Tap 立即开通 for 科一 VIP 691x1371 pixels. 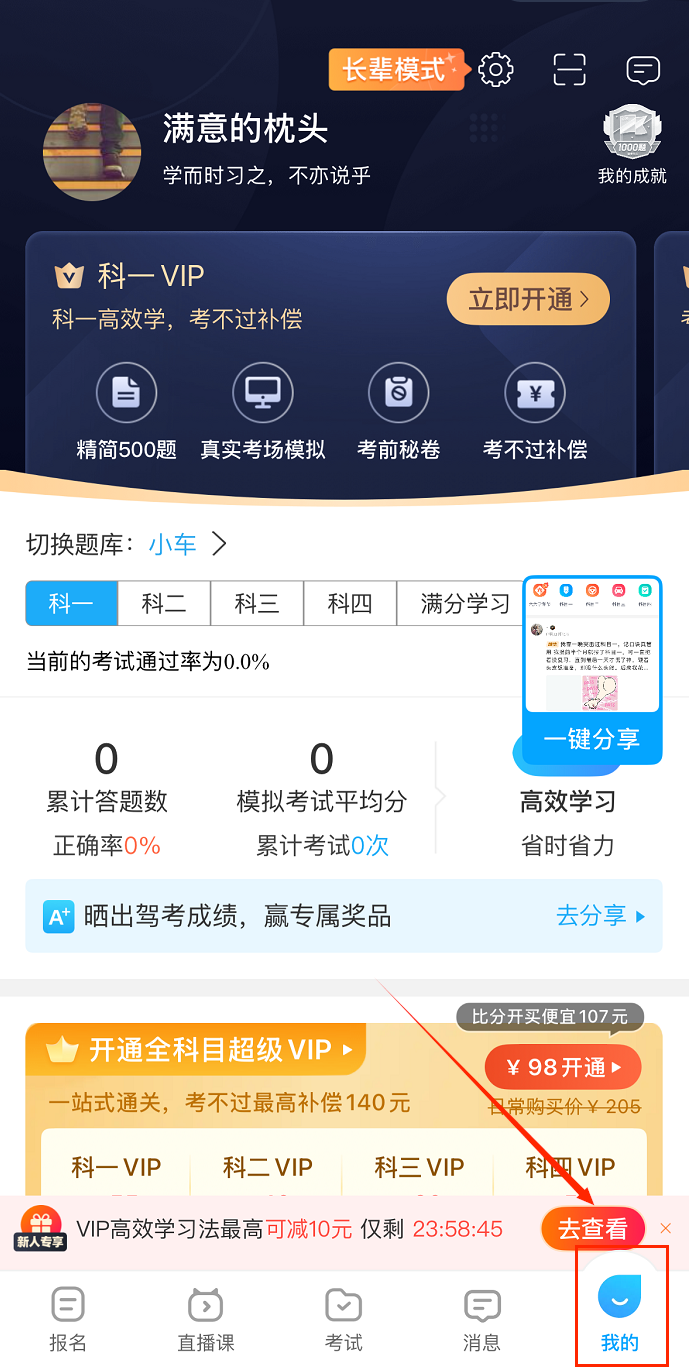click(x=527, y=298)
